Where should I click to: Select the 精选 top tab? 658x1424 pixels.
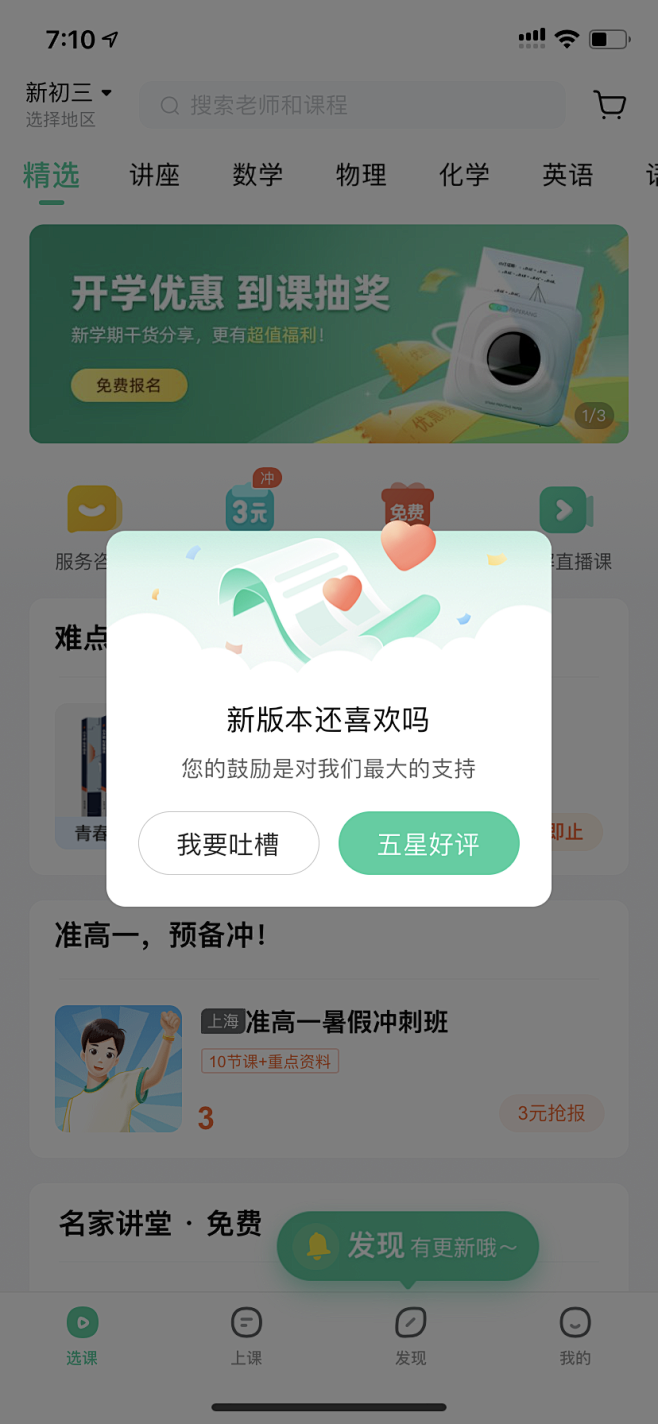51,175
